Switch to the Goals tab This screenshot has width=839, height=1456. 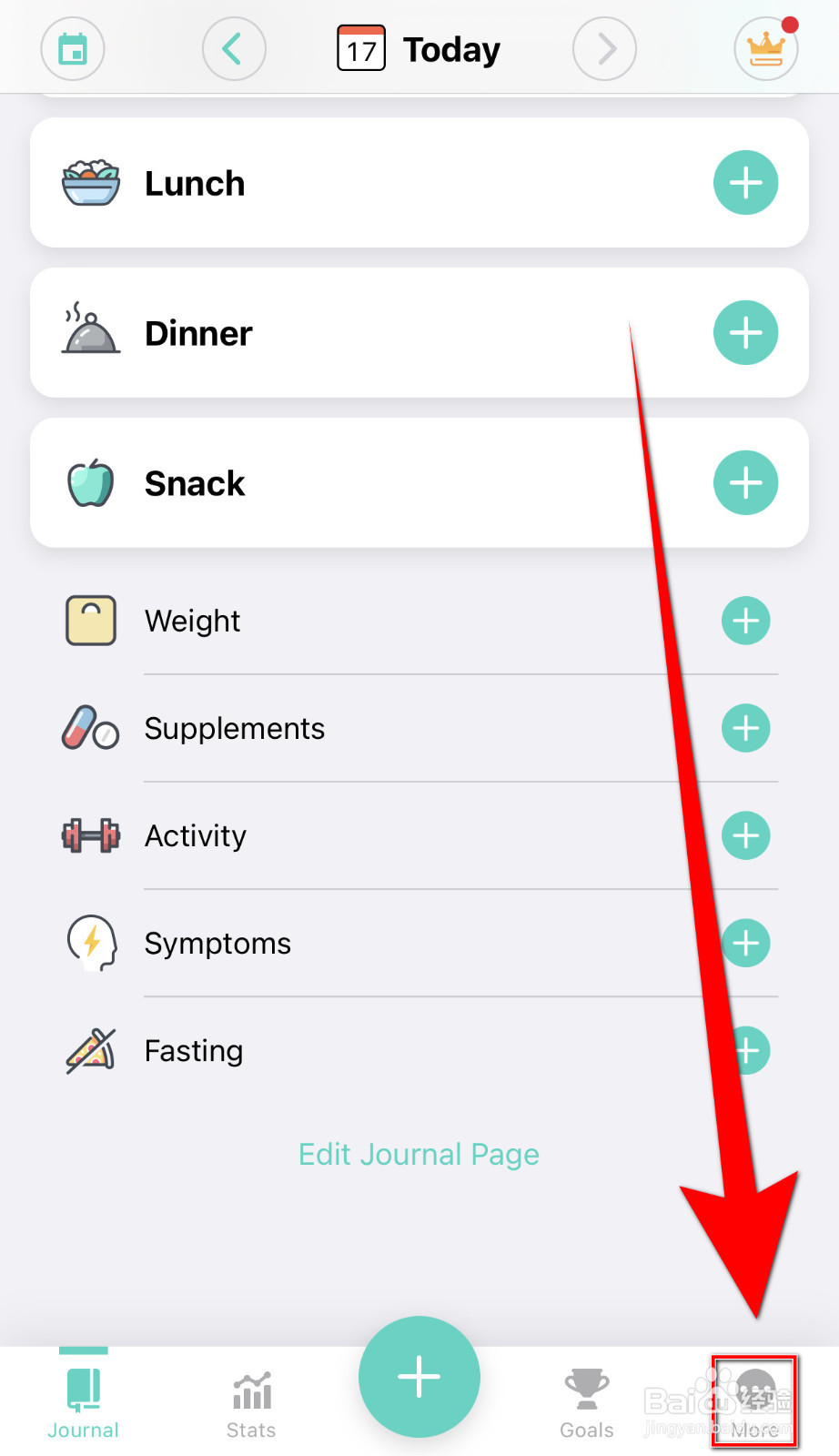pyautogui.click(x=586, y=1400)
